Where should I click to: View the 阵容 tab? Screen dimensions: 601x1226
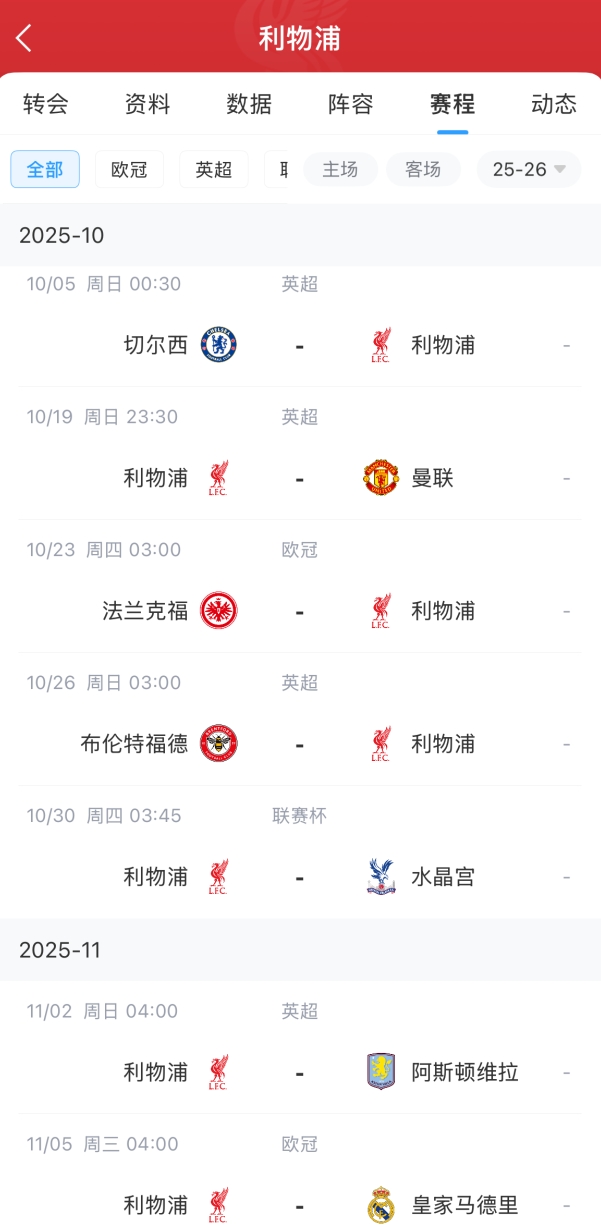(x=350, y=104)
